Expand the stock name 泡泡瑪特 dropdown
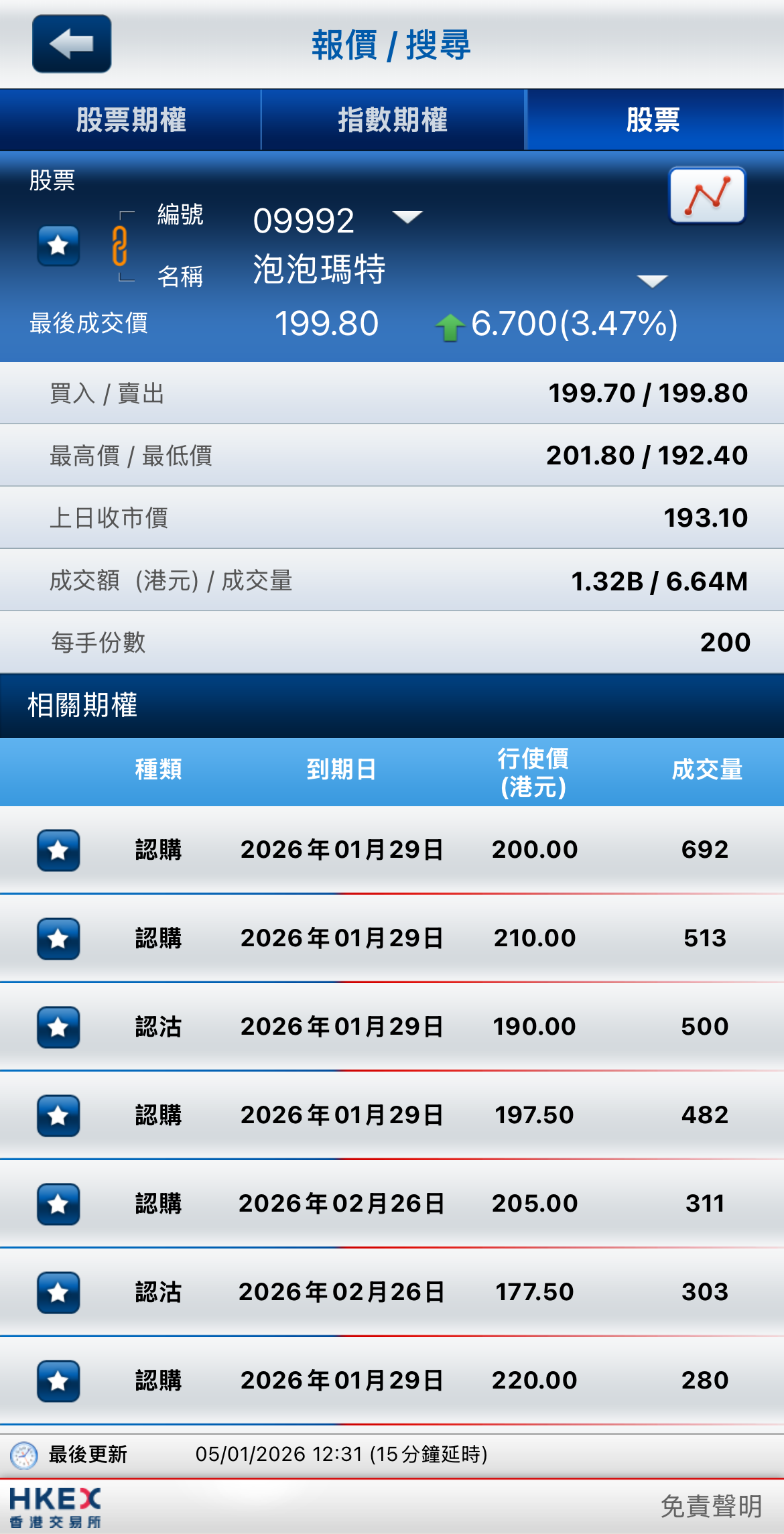784x1534 pixels. click(x=652, y=281)
